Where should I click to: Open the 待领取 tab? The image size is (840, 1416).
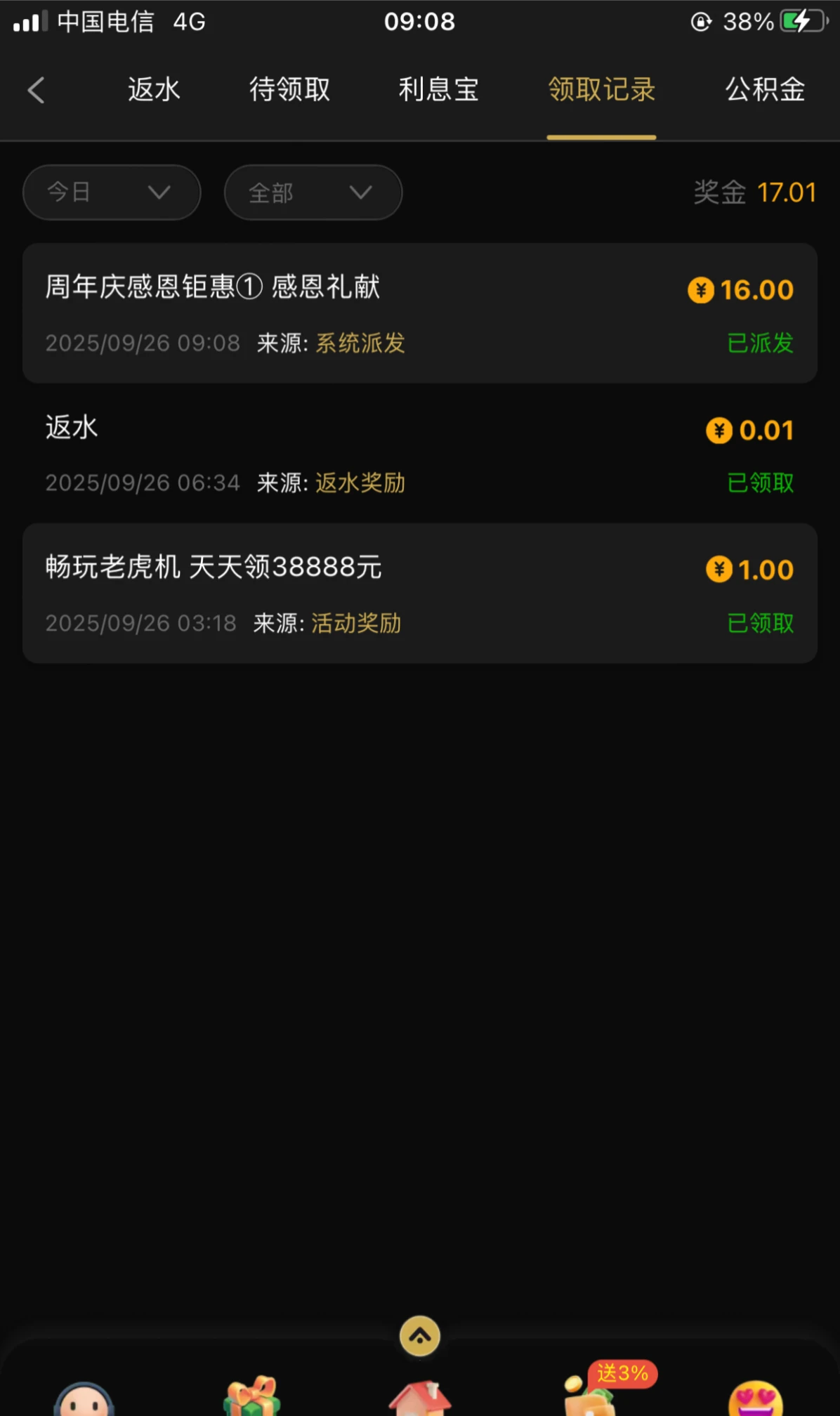tap(289, 90)
